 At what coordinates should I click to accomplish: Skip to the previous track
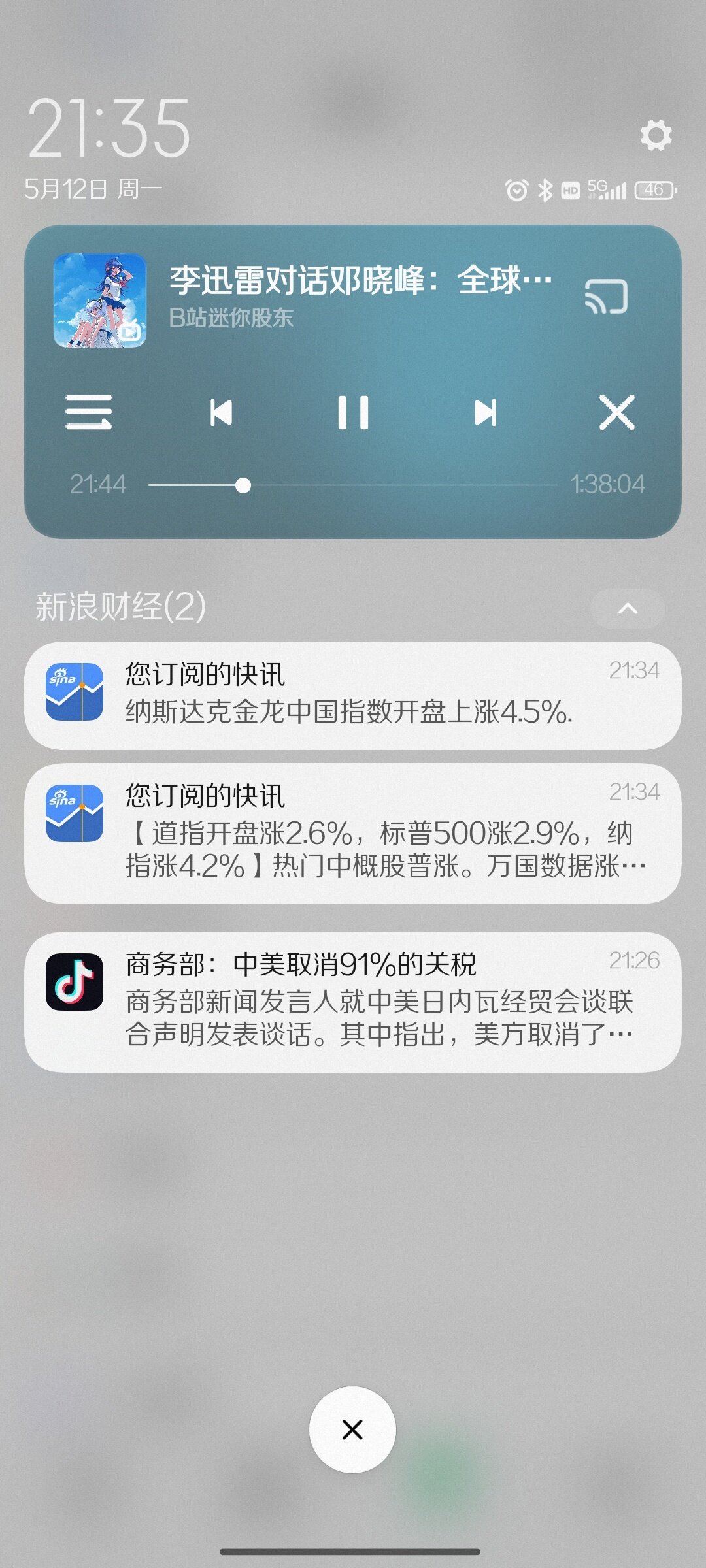222,413
